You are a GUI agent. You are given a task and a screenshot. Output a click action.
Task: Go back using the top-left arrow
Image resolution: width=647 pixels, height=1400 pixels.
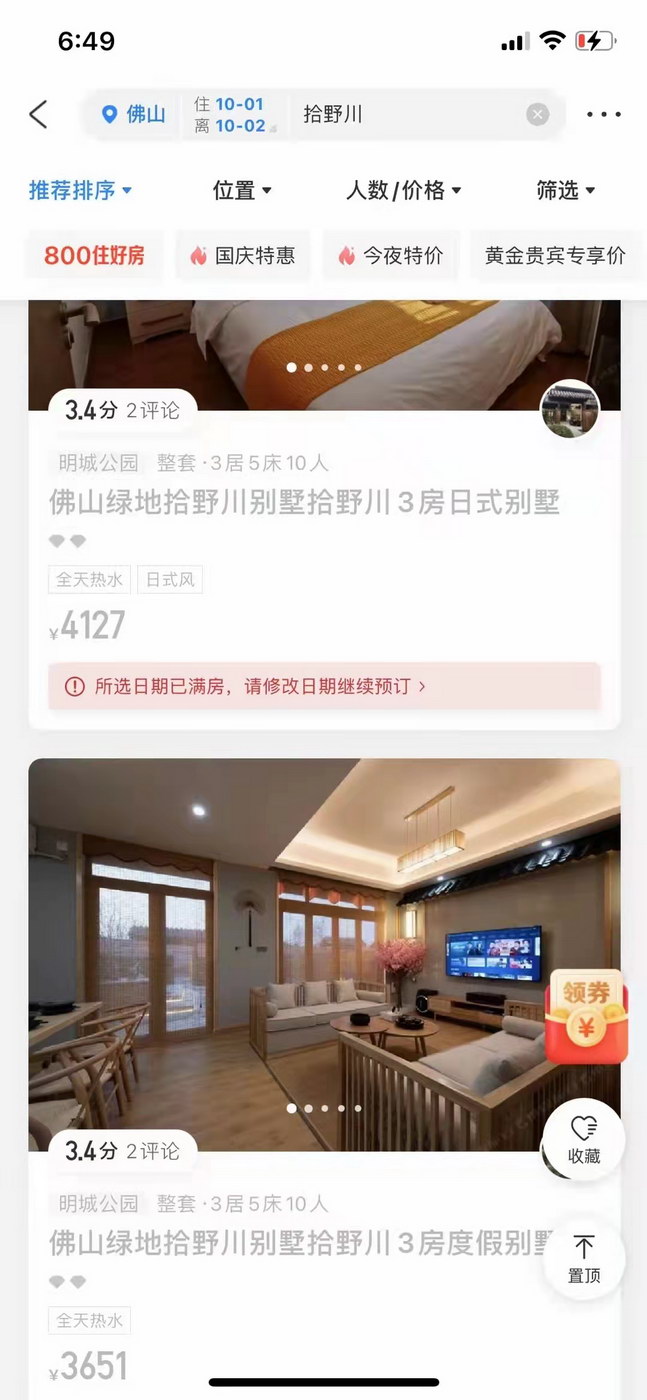pyautogui.click(x=38, y=114)
